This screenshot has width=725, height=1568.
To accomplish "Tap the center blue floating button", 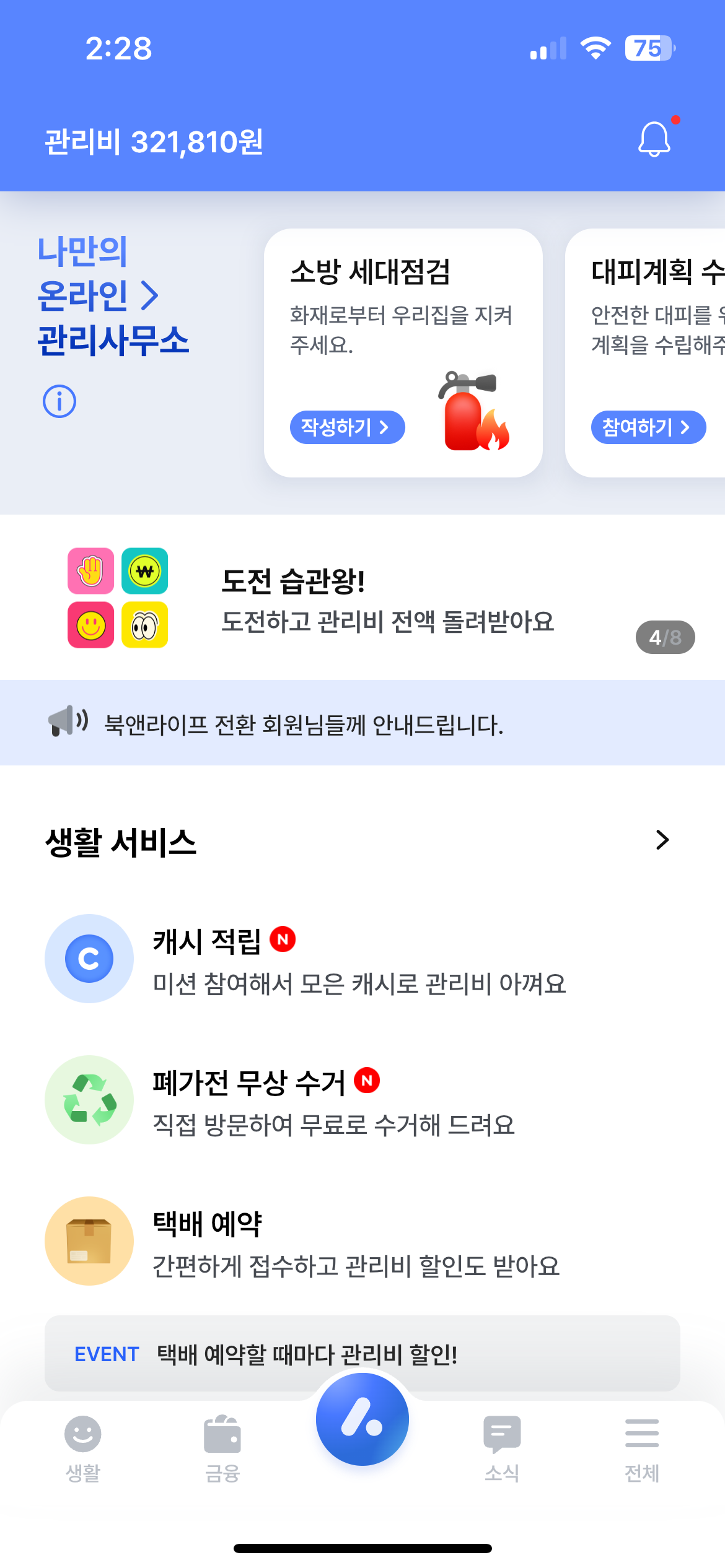I will click(x=362, y=1419).
